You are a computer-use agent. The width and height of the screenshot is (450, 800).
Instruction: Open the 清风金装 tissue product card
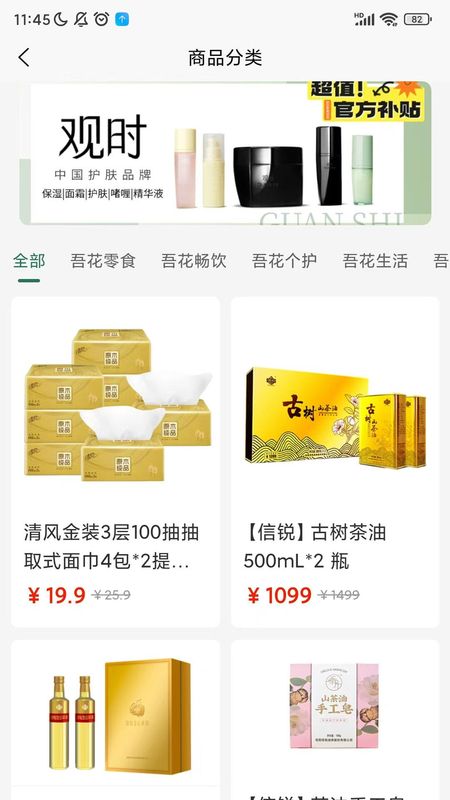tap(116, 462)
